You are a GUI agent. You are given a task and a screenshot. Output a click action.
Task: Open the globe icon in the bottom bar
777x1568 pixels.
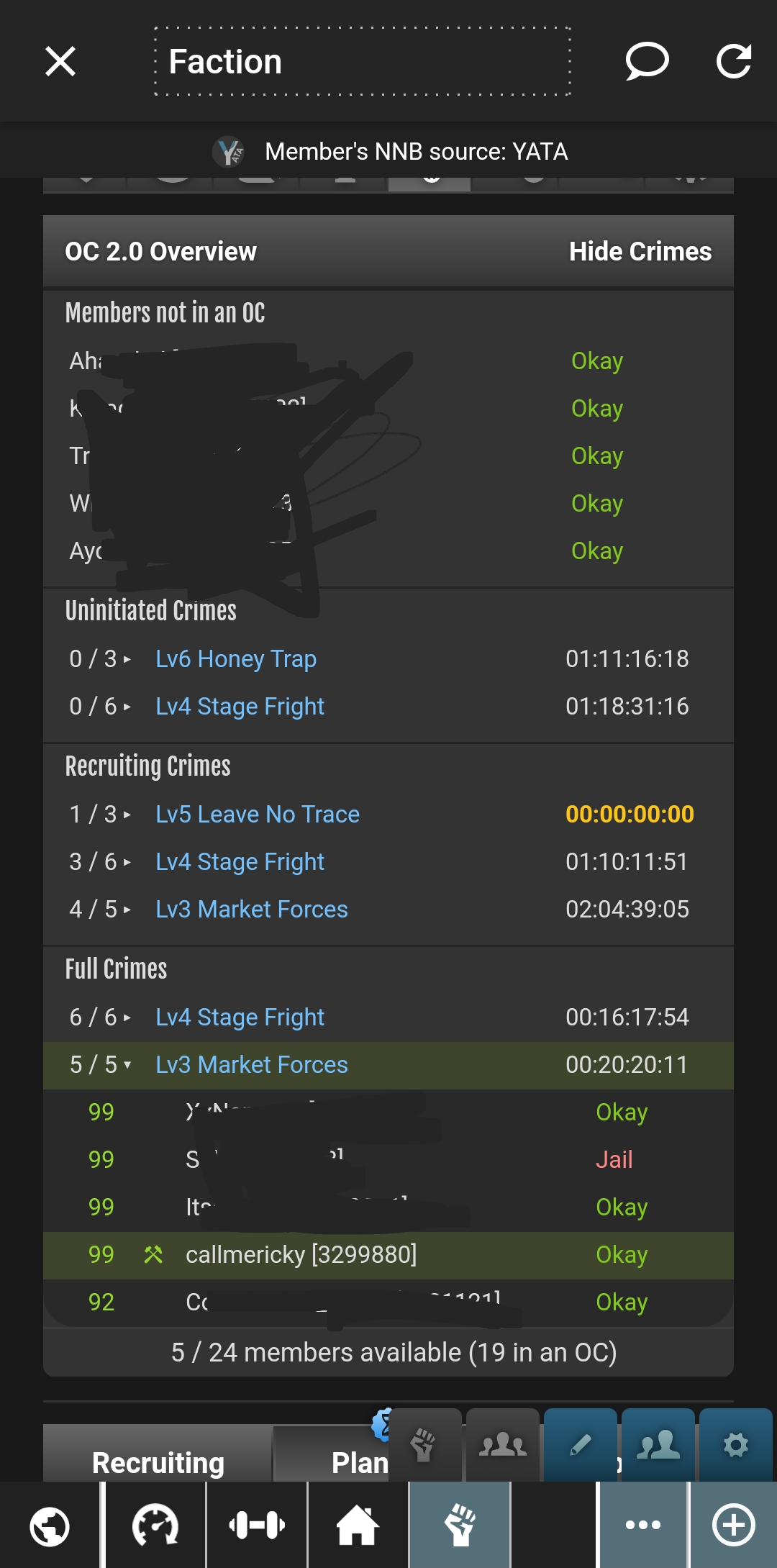click(x=50, y=1525)
